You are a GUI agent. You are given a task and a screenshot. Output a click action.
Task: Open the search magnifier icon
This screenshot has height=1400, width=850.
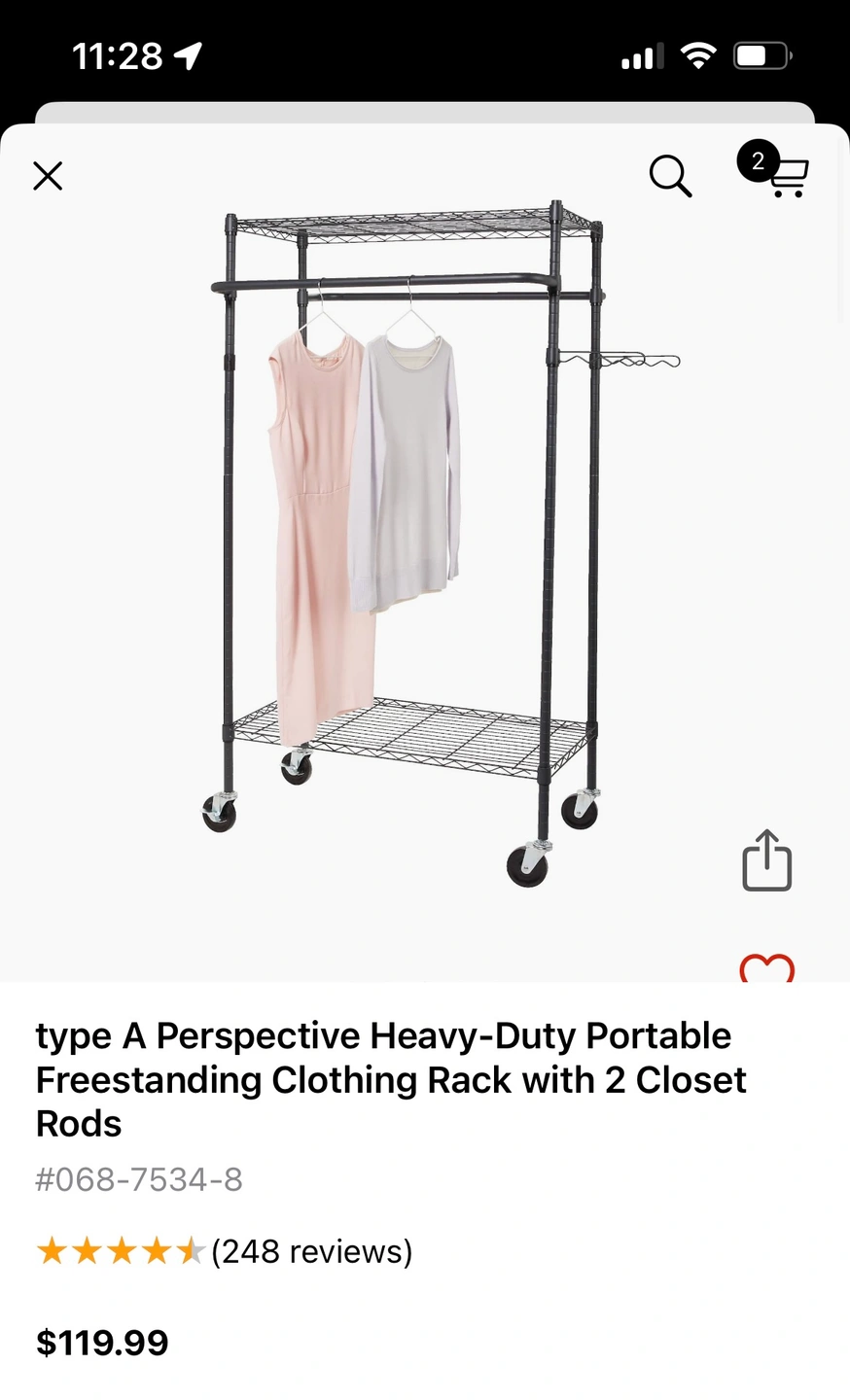(670, 176)
